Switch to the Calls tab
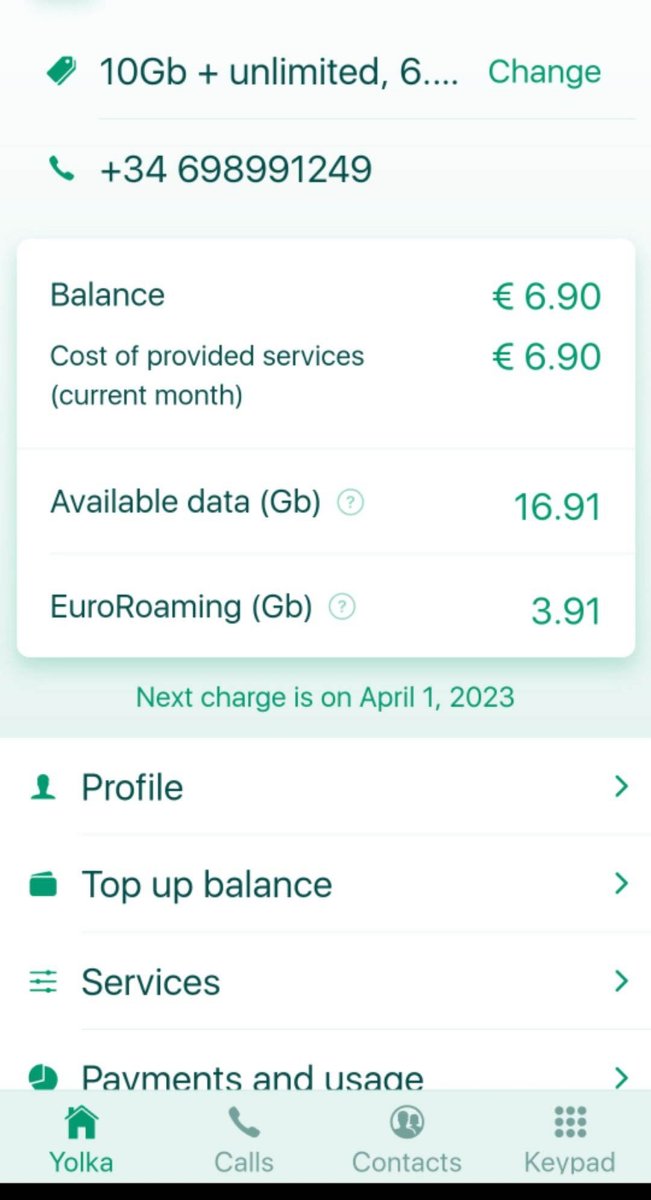 pos(244,1138)
